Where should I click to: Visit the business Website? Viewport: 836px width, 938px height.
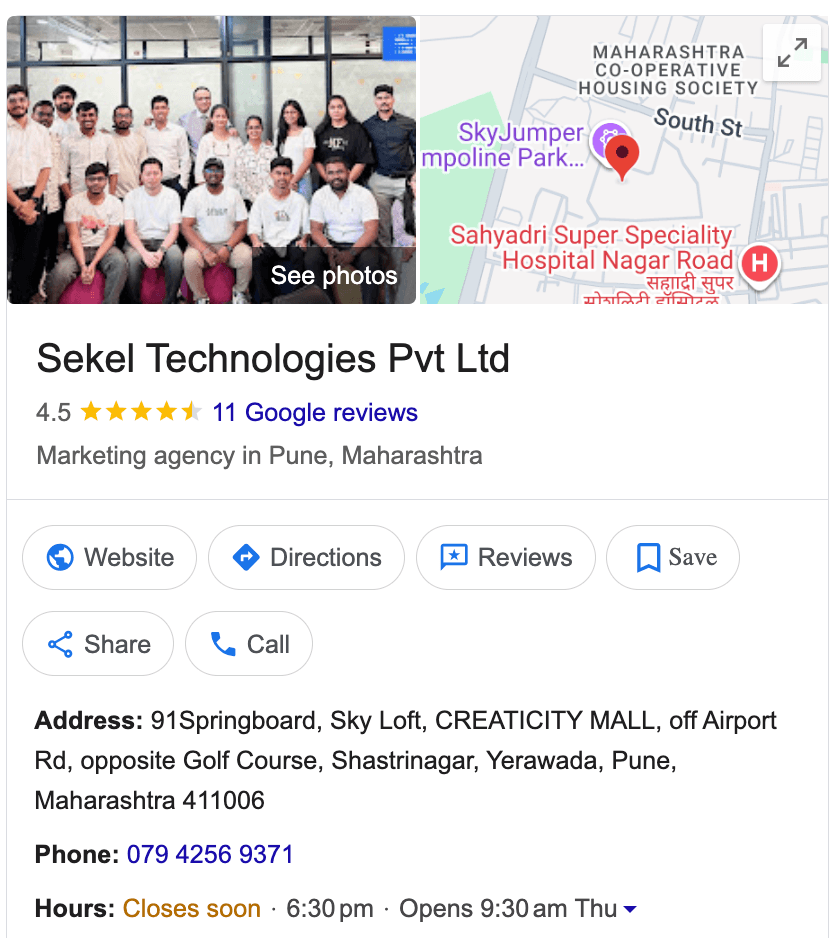(110, 557)
